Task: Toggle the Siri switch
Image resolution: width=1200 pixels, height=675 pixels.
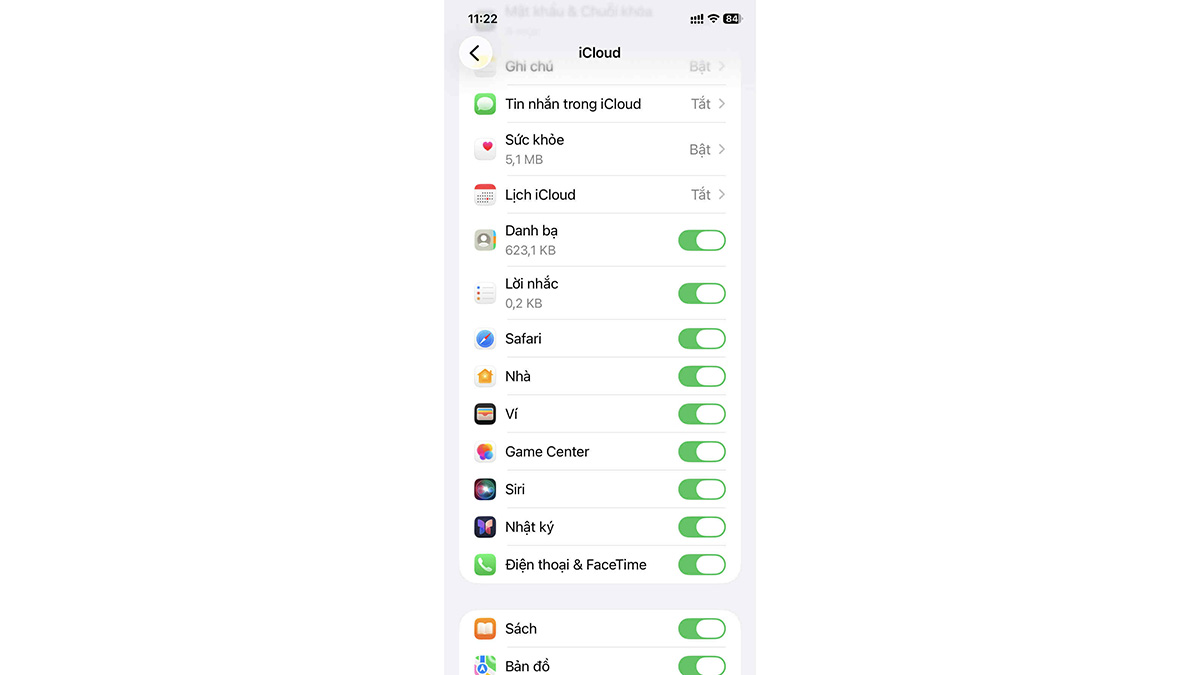Action: click(x=701, y=489)
